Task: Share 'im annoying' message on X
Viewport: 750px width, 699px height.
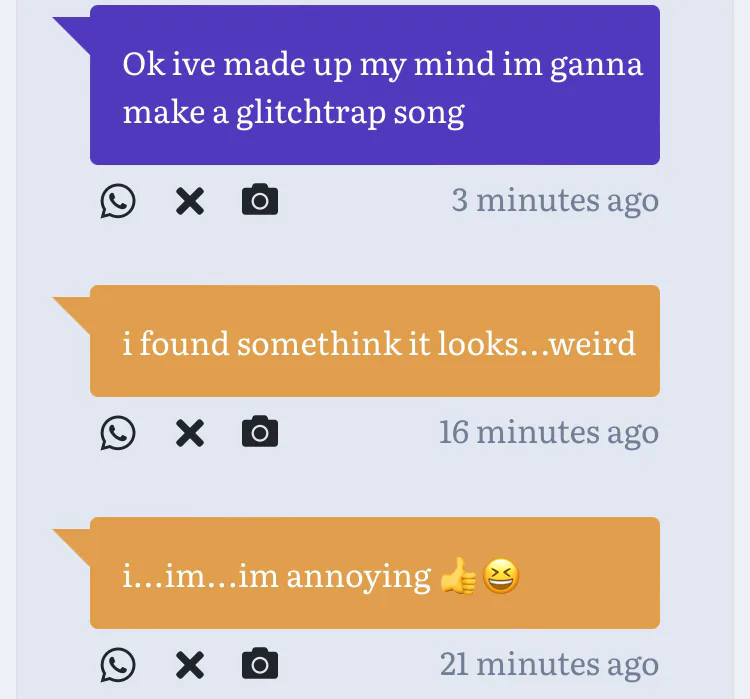Action: [x=190, y=665]
